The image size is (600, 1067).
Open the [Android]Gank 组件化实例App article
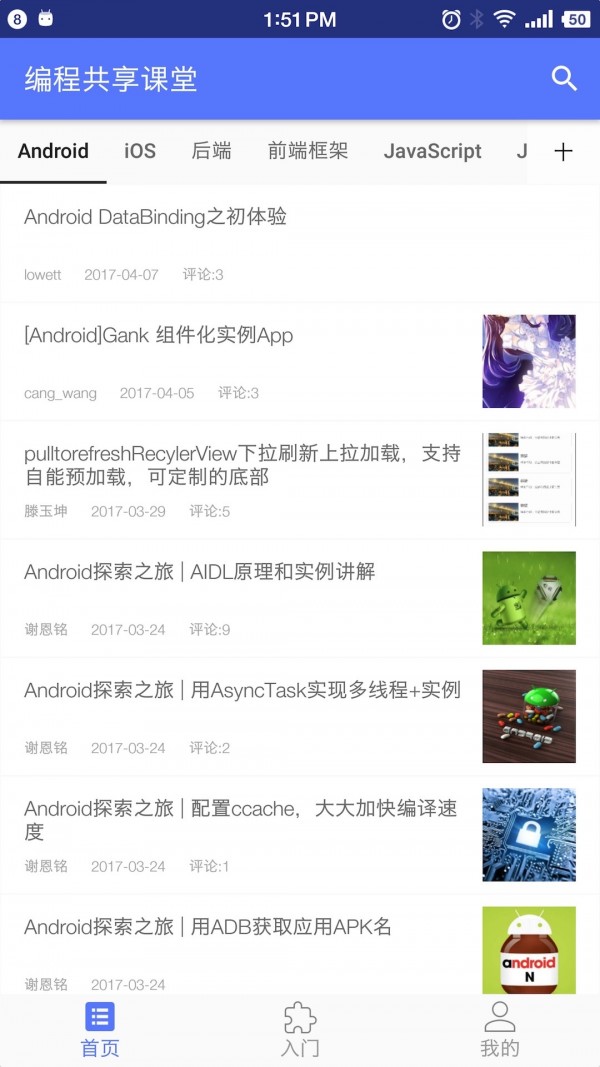pos(159,336)
